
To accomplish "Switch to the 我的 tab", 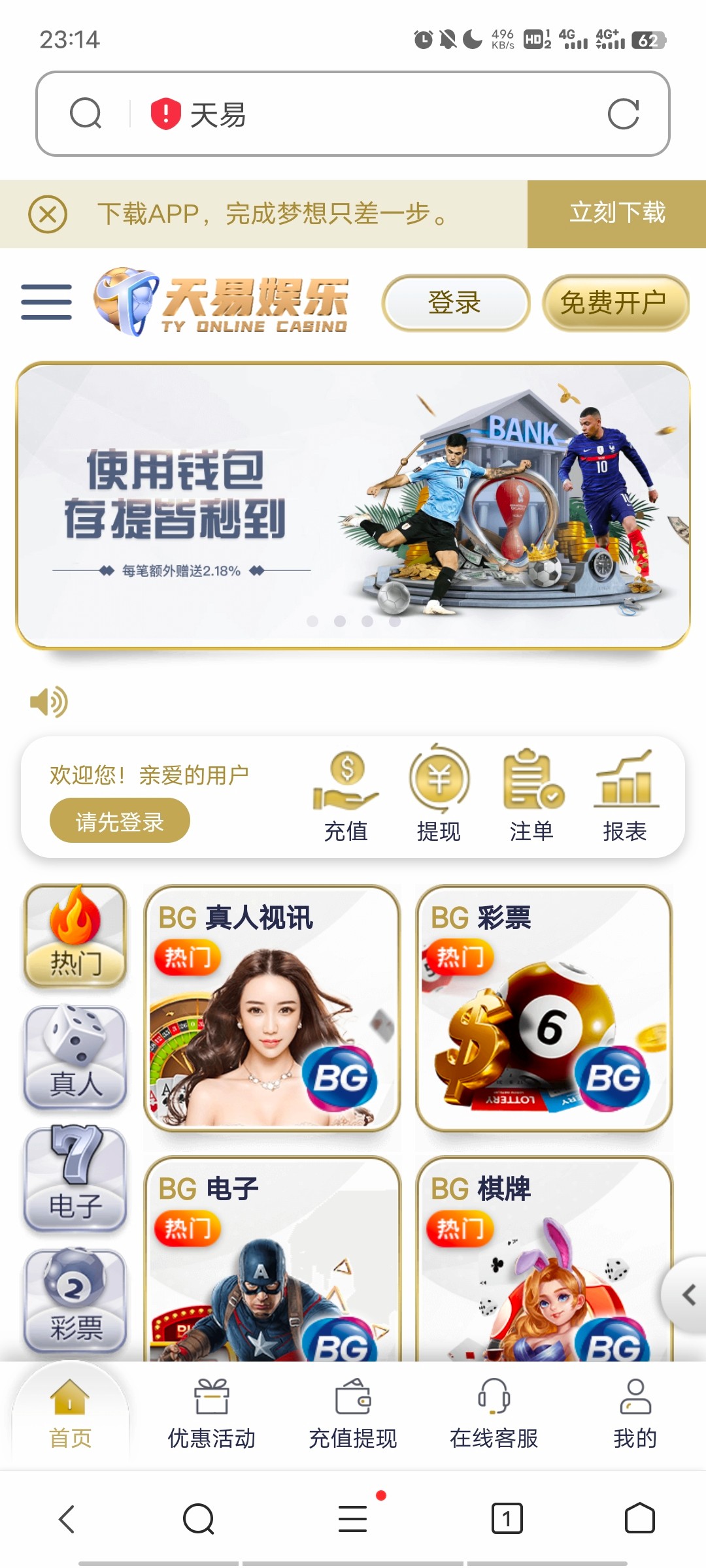I will [634, 1414].
